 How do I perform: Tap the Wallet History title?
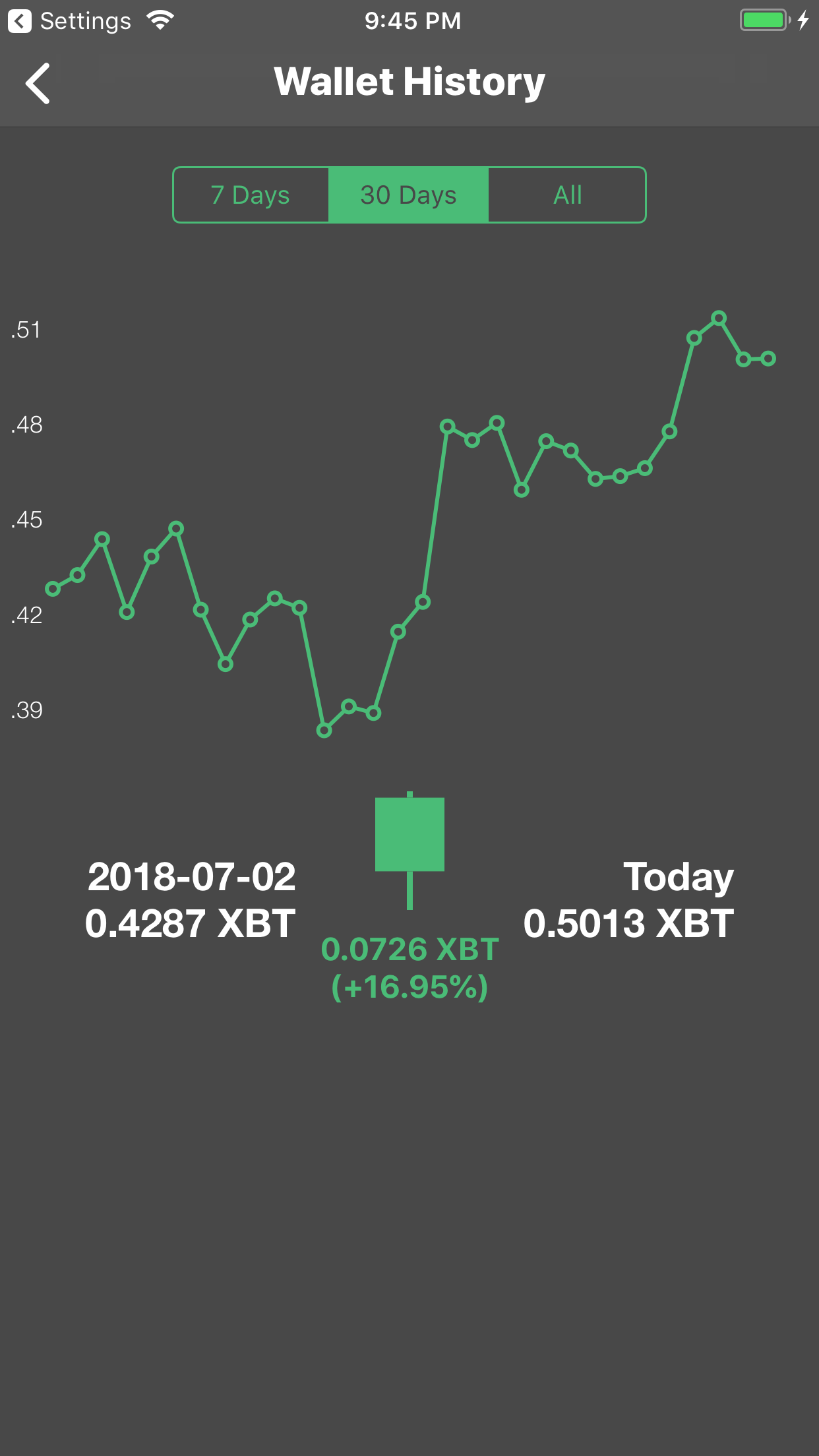[409, 80]
